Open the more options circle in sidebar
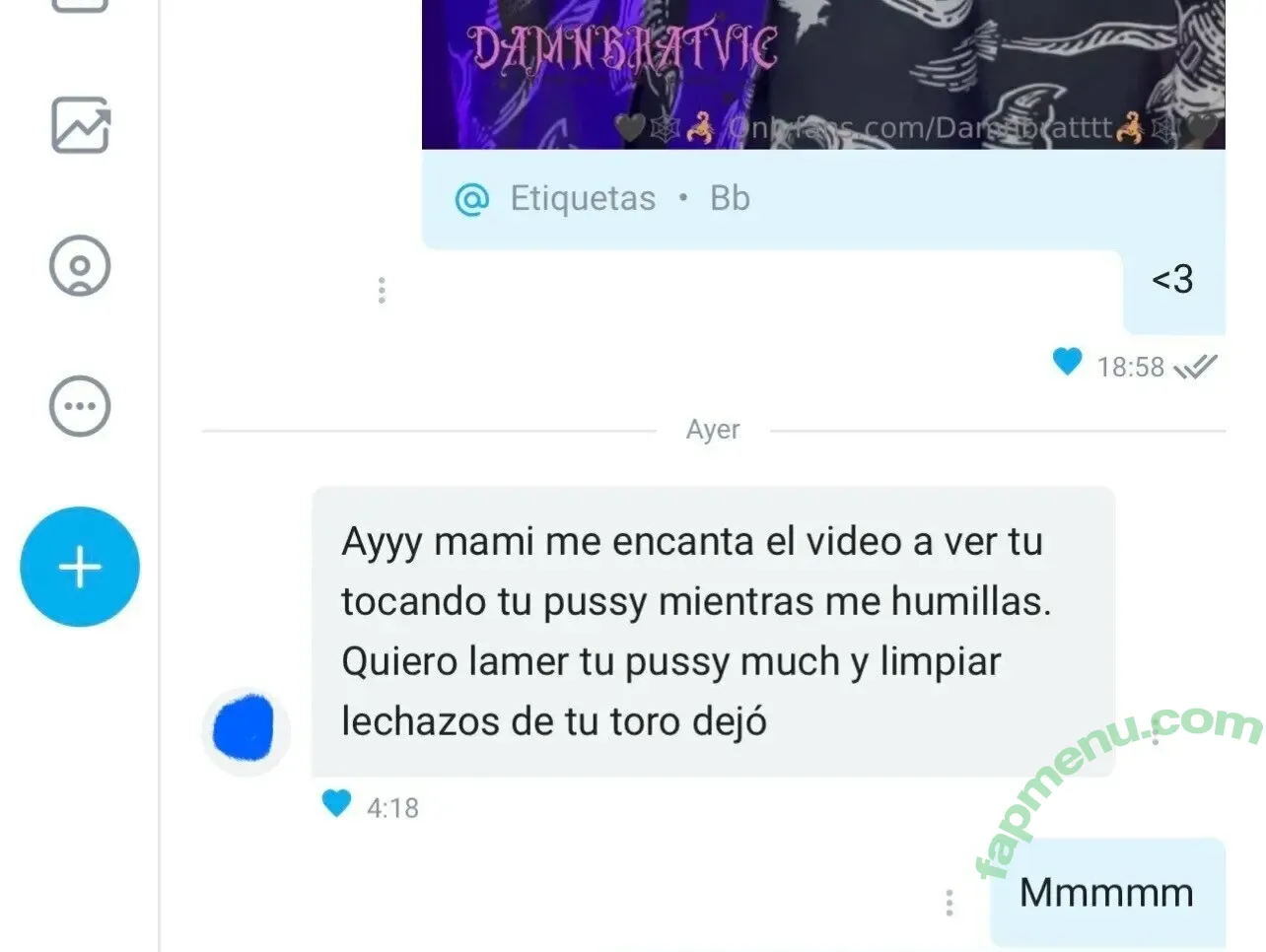1266x952 pixels. pyautogui.click(x=80, y=406)
